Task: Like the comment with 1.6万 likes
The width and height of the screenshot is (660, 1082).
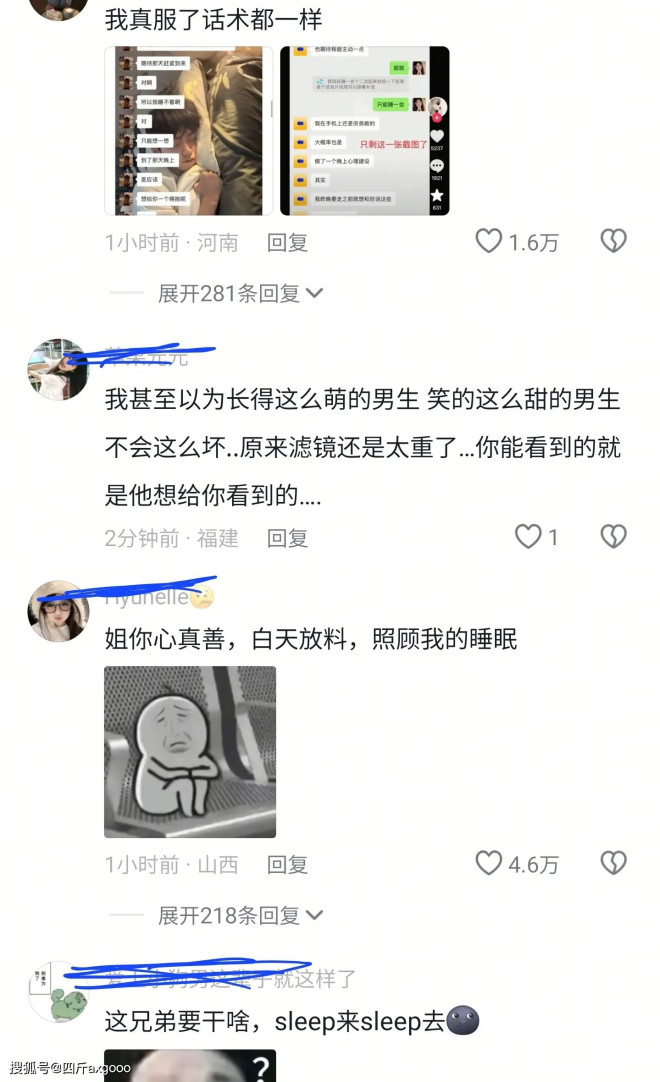Action: [x=489, y=241]
